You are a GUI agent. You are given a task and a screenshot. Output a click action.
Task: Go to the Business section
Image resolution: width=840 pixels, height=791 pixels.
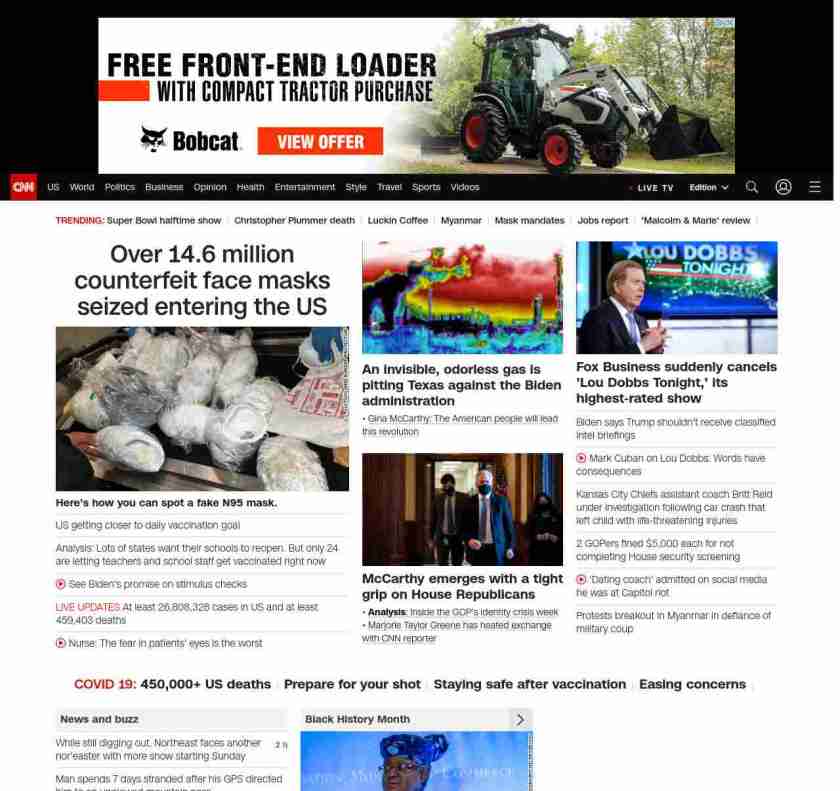pos(164,187)
